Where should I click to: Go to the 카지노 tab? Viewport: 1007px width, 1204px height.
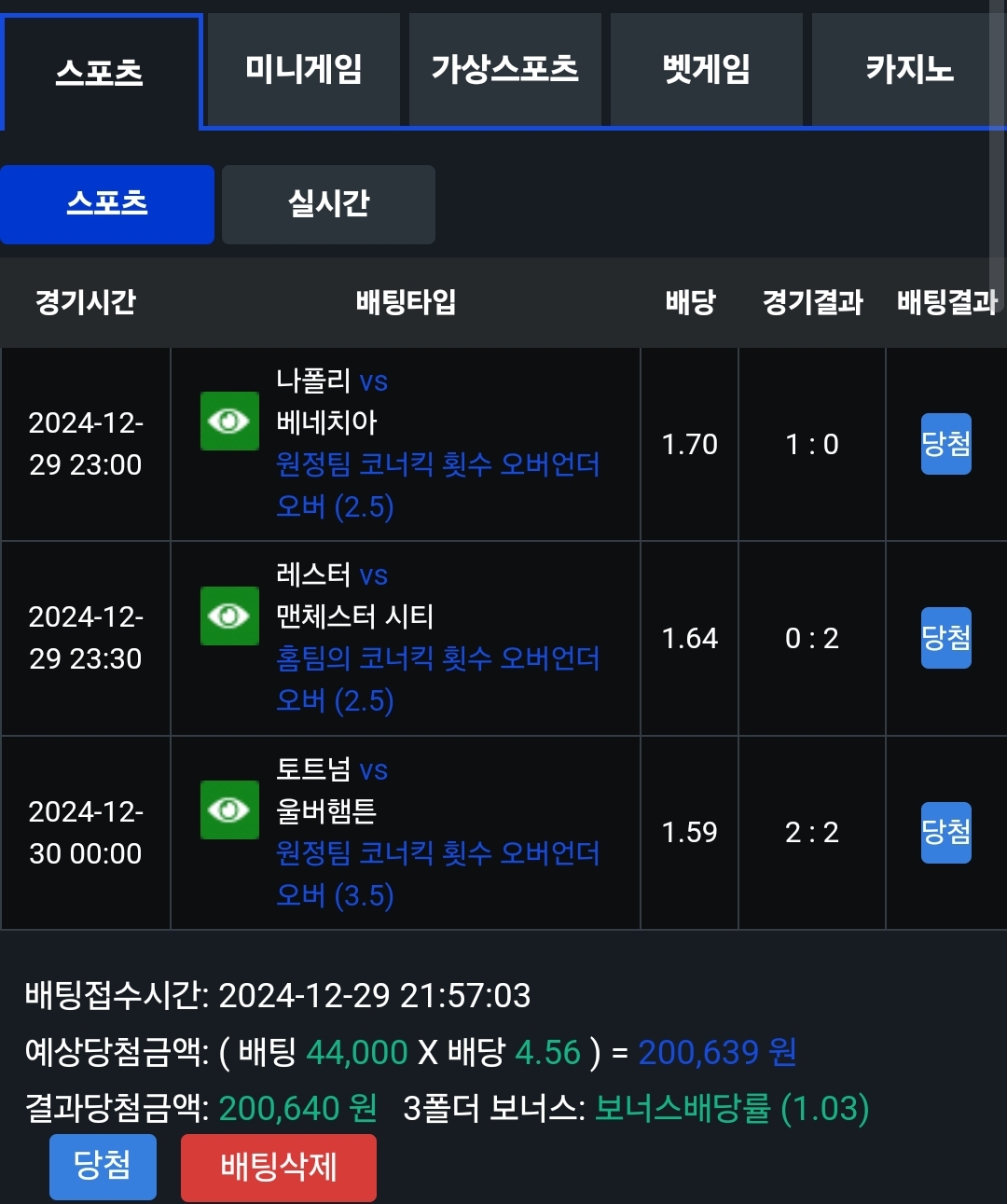pyautogui.click(x=908, y=70)
